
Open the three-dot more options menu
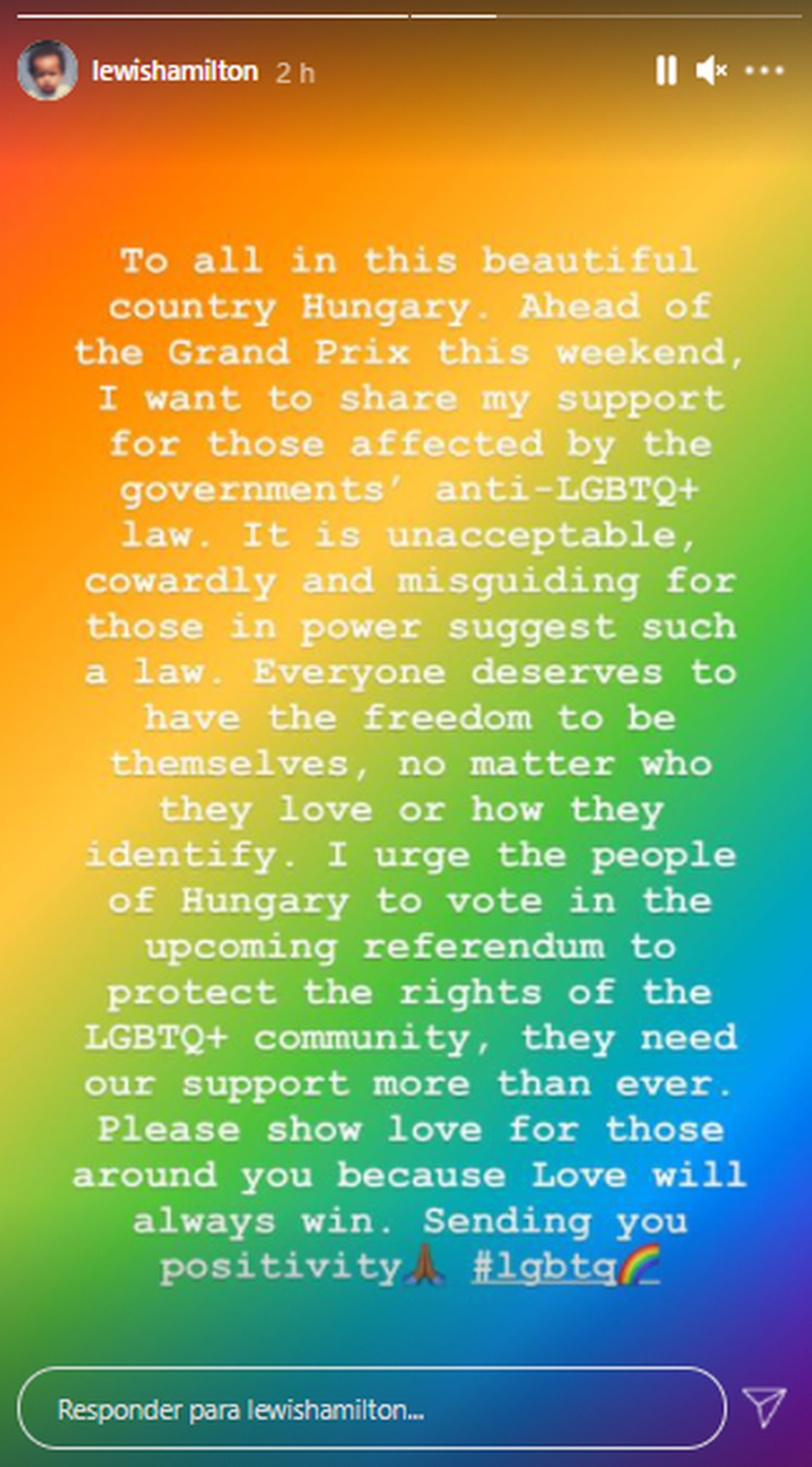point(764,71)
